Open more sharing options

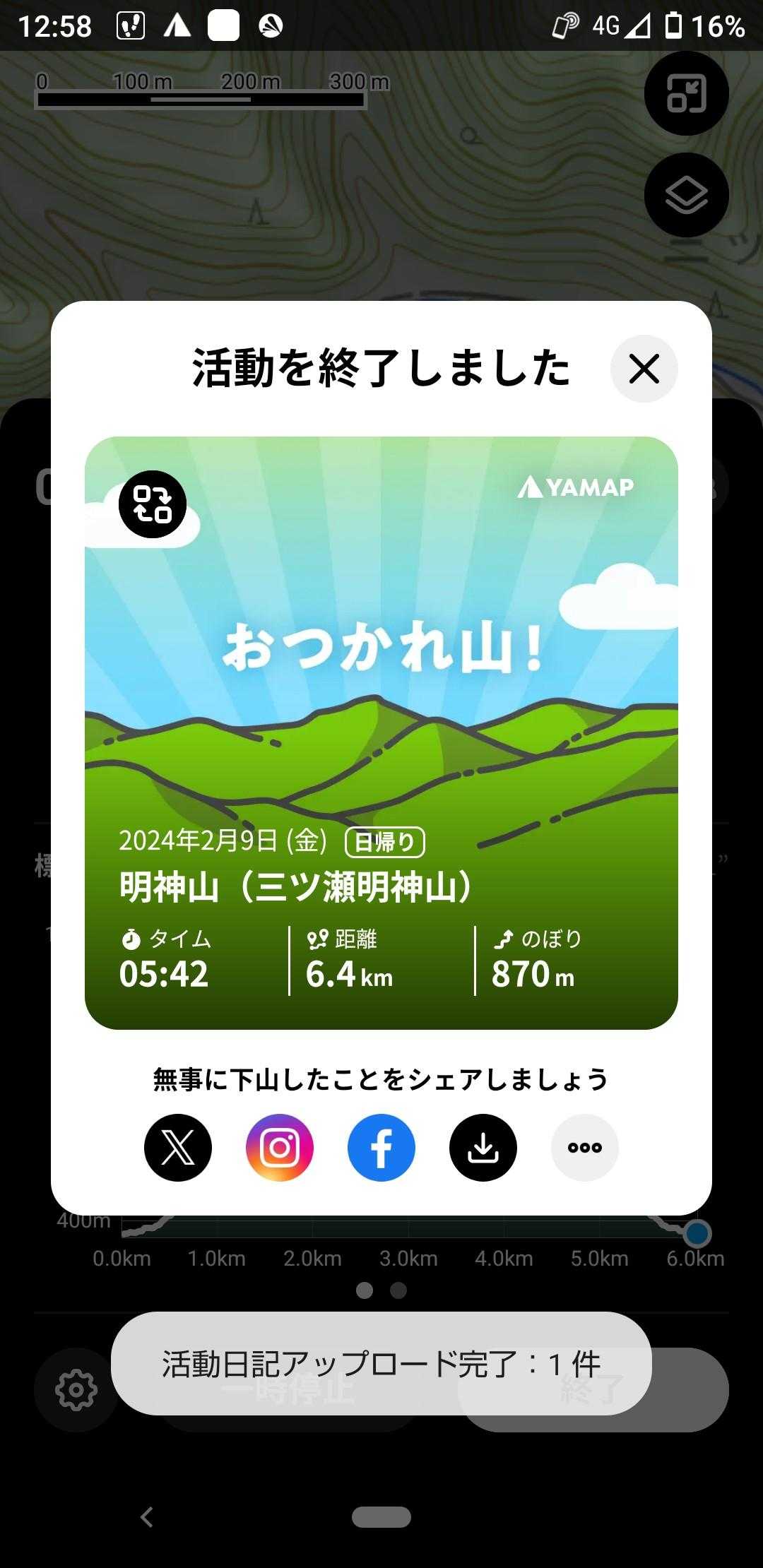585,1148
